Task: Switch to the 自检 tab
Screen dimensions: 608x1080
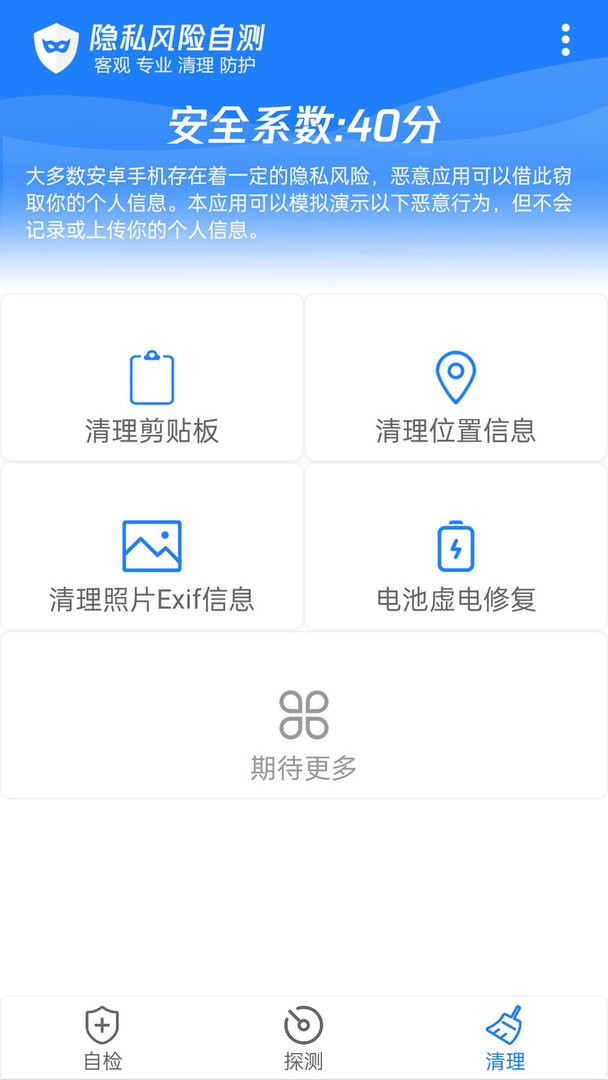Action: pos(102,1038)
